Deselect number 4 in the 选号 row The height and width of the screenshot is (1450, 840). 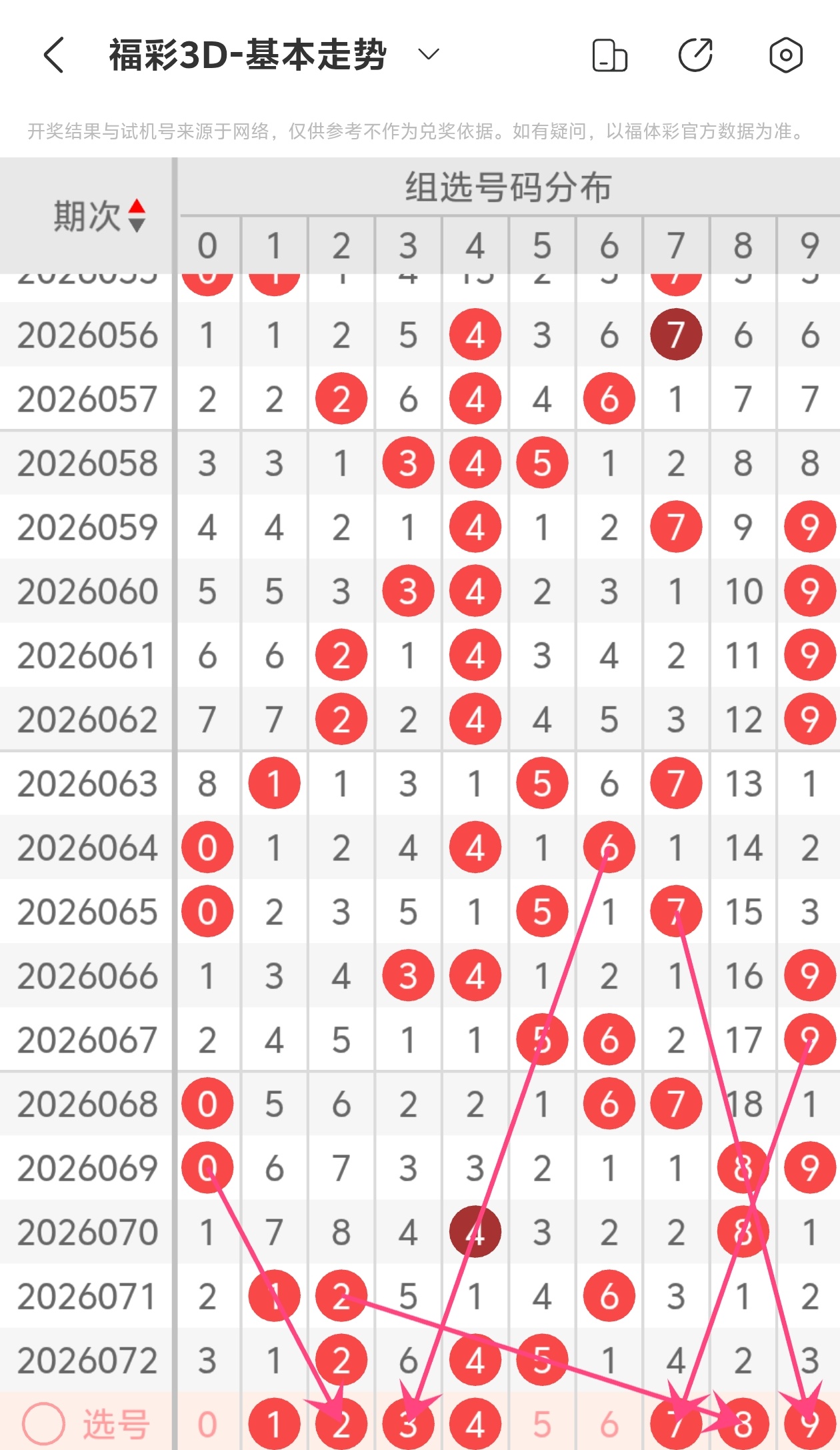(475, 1425)
